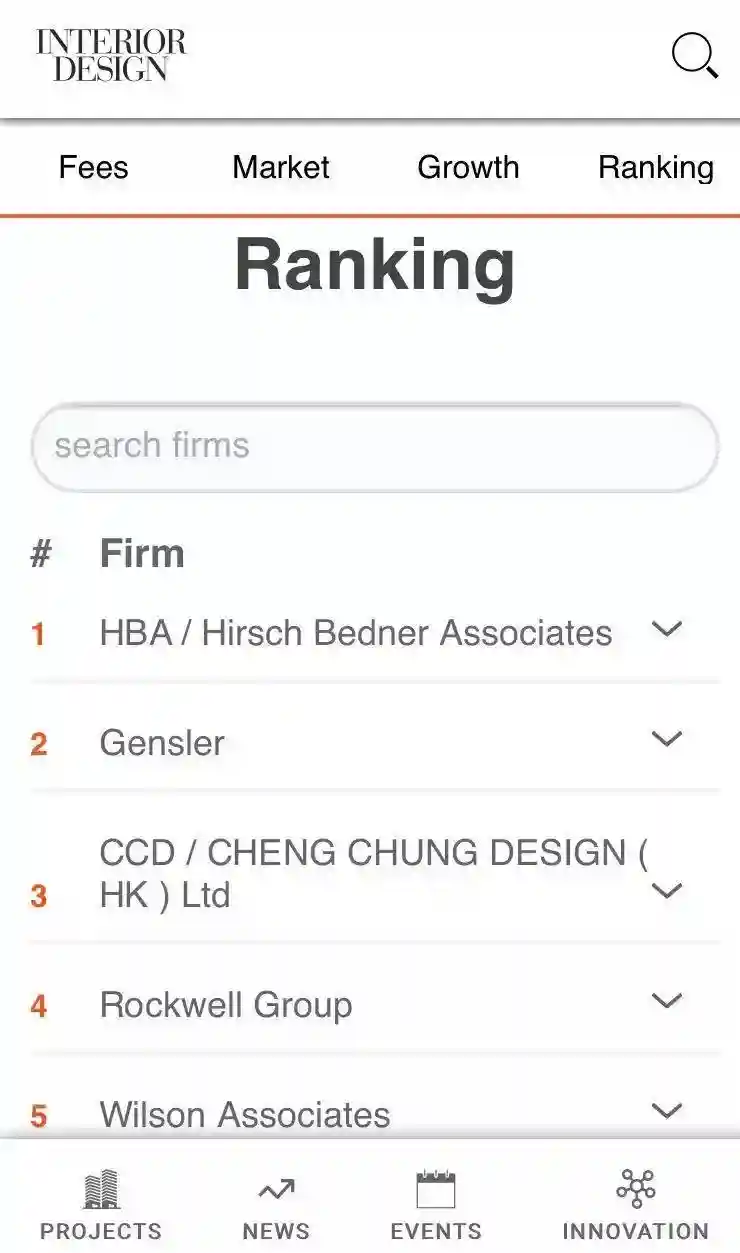
Task: Open the search magnifier icon
Action: pyautogui.click(x=694, y=56)
